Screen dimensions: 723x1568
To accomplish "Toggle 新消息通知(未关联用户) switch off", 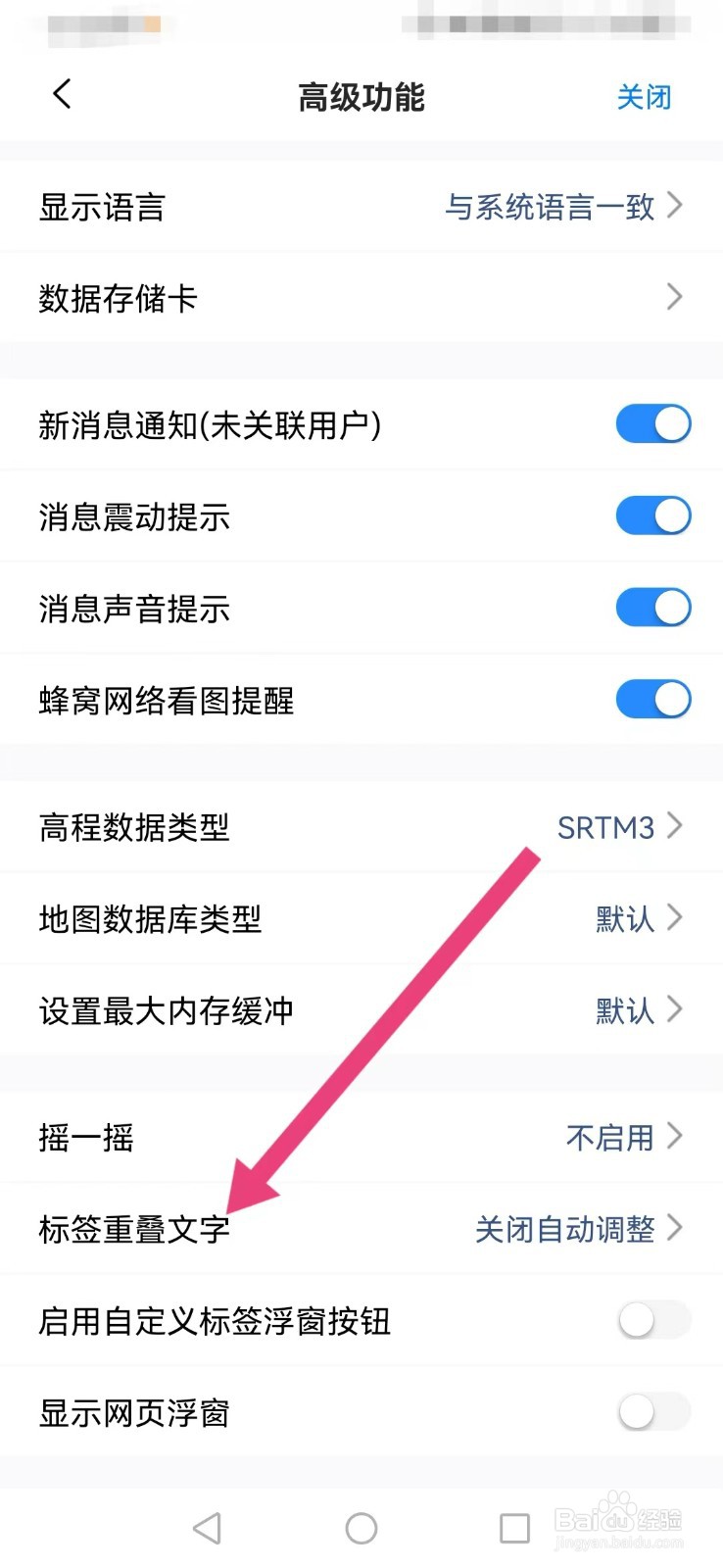I will (x=652, y=423).
